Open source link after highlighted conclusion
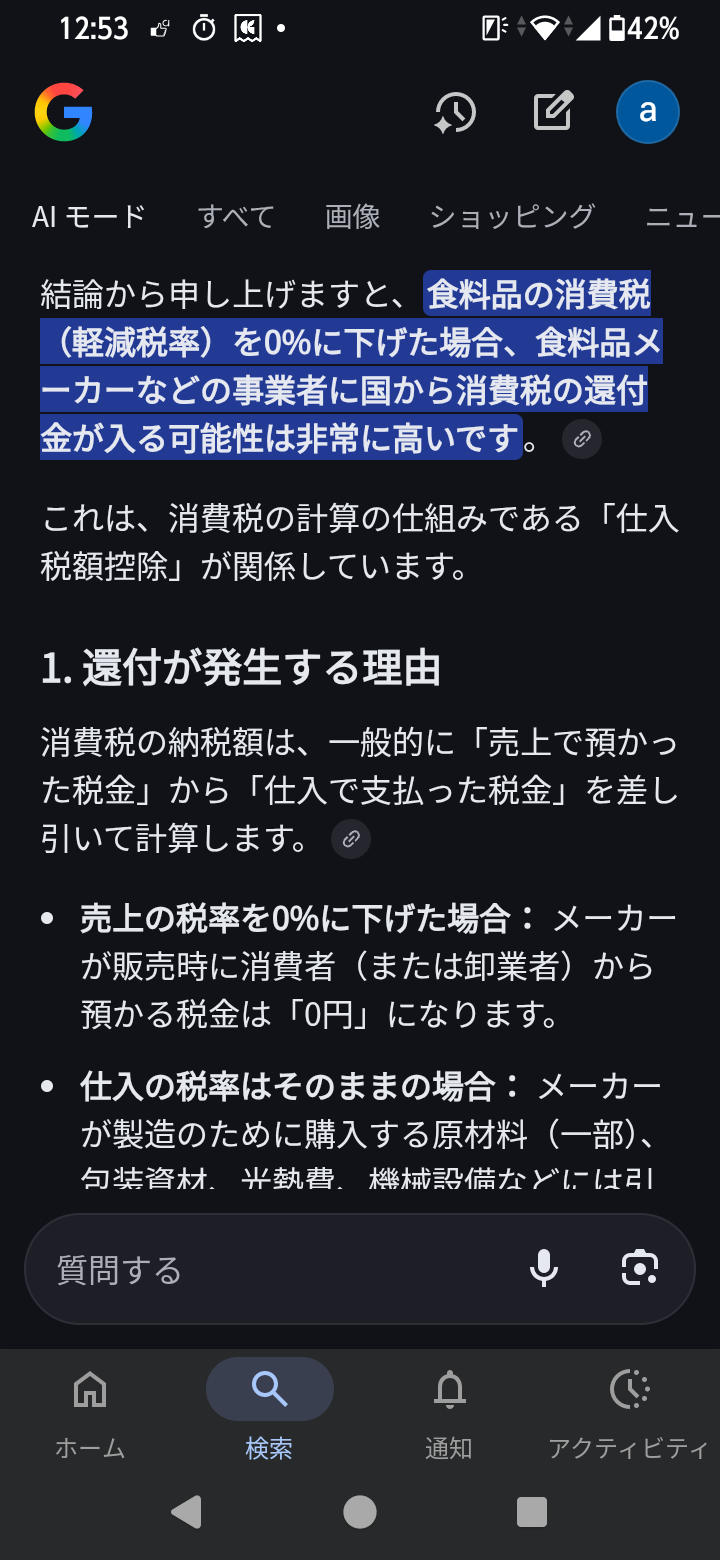The width and height of the screenshot is (720, 1560). click(x=582, y=439)
